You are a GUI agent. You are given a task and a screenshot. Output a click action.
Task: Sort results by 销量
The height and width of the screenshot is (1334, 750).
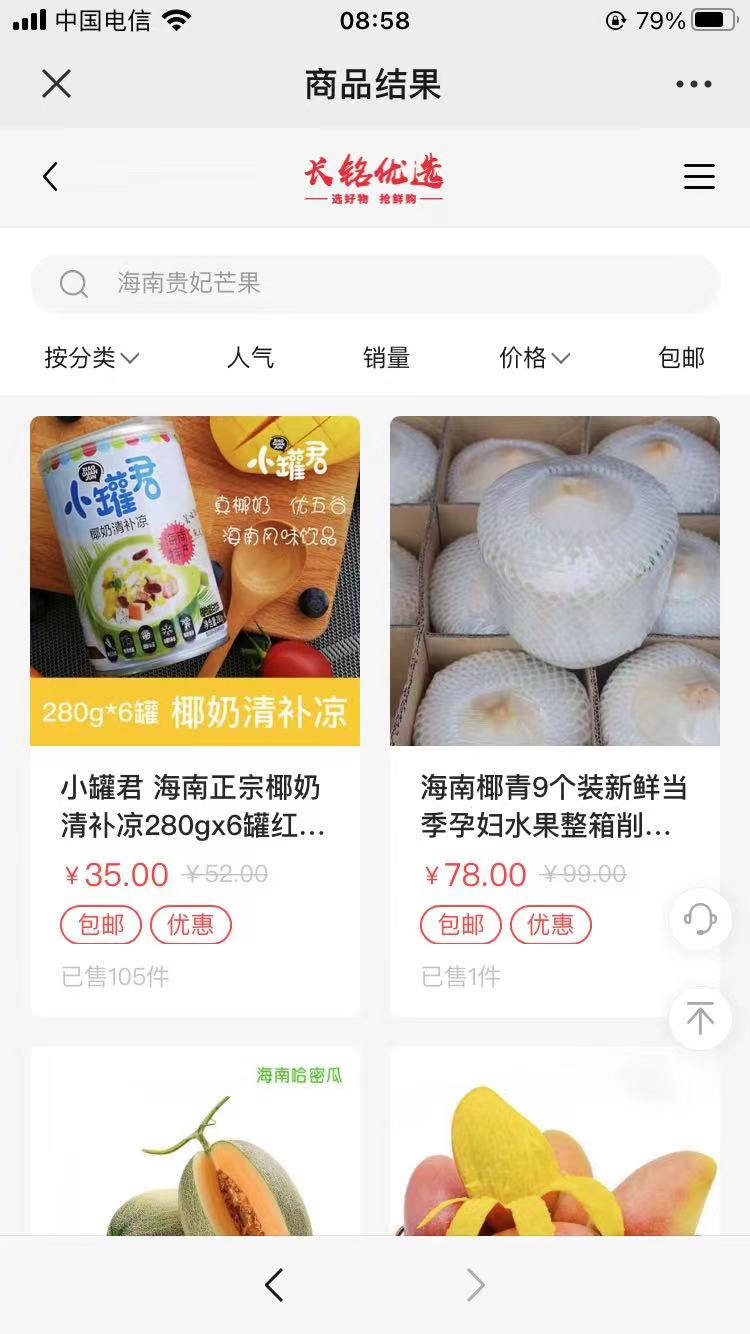point(386,358)
